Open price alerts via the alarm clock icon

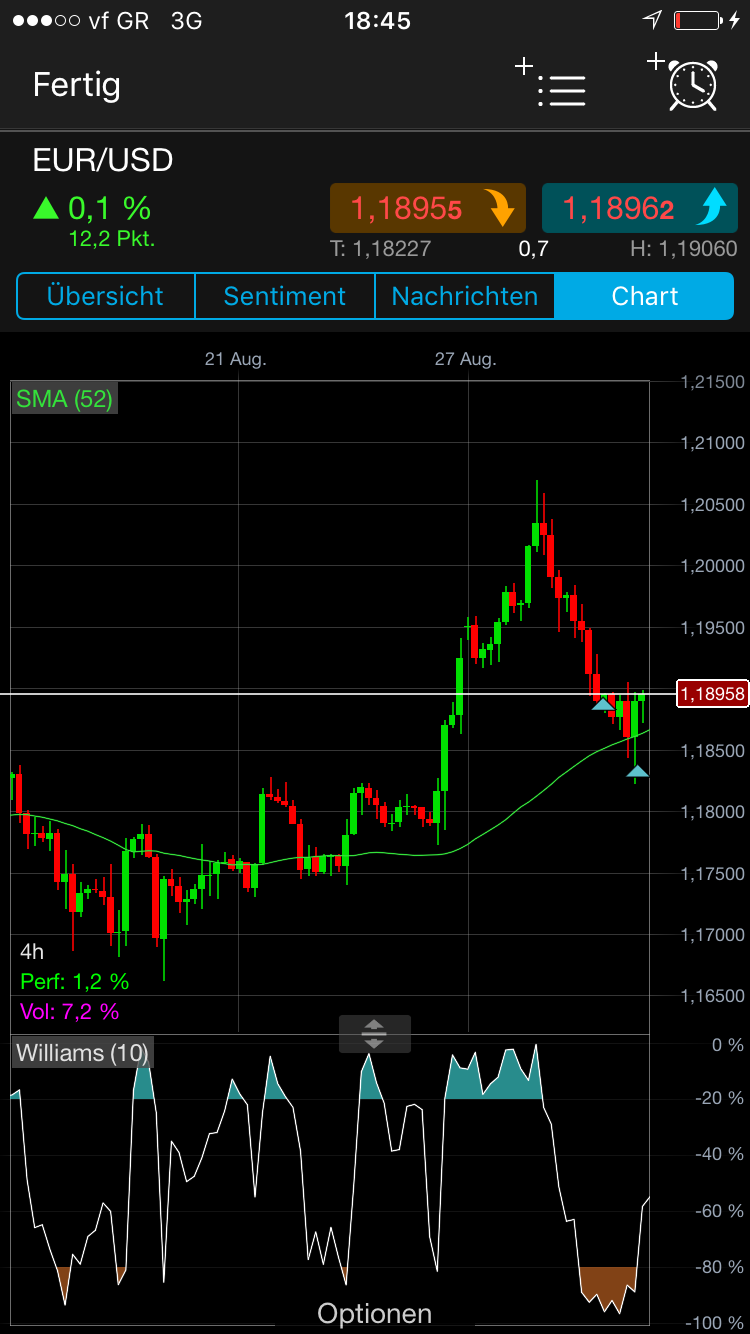pyautogui.click(x=692, y=86)
